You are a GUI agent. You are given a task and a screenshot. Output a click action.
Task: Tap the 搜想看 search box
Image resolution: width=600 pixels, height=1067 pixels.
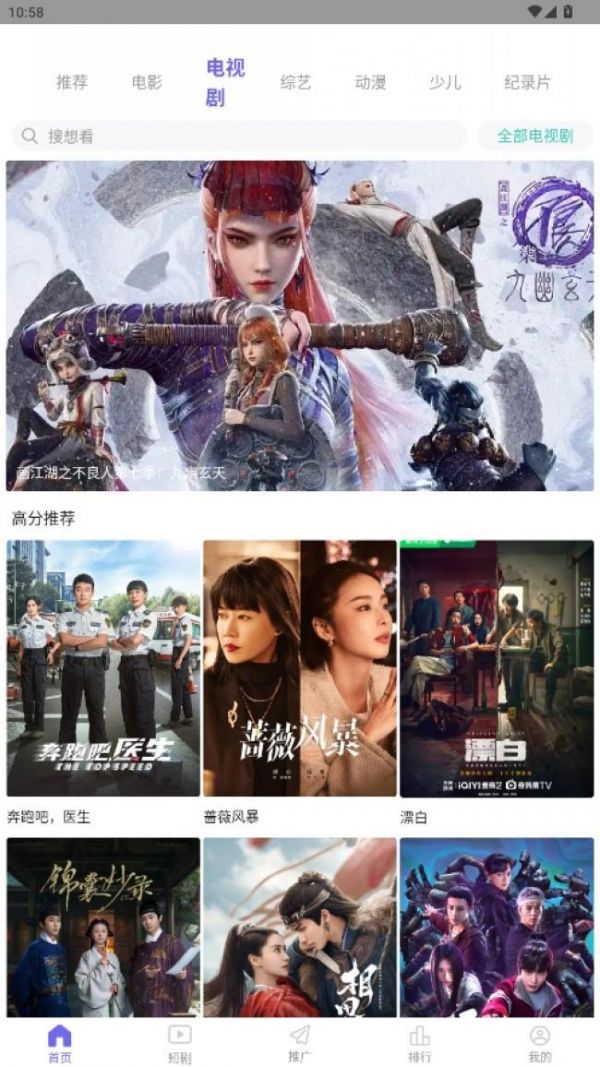point(240,136)
